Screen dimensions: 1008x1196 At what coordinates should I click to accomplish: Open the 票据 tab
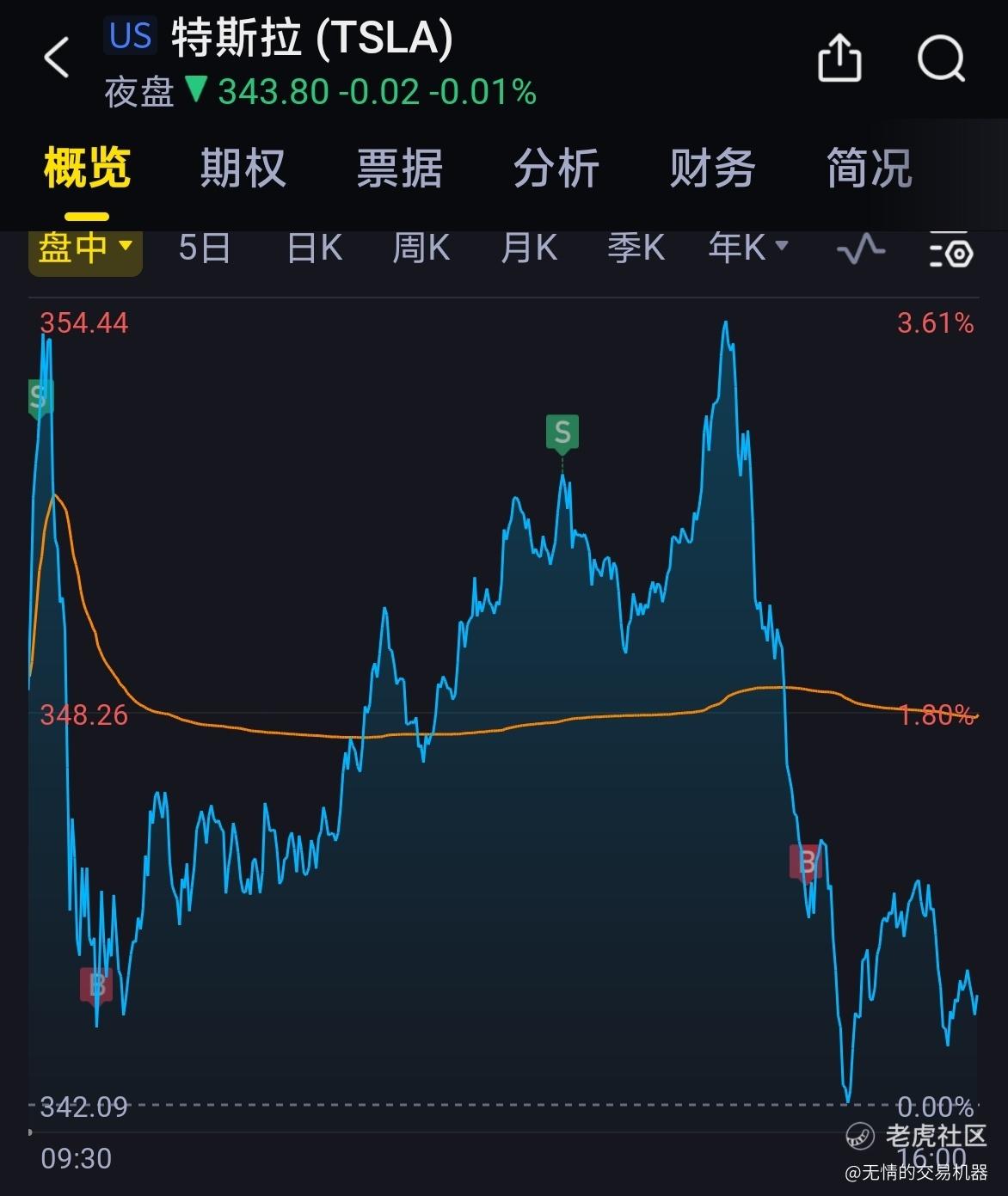(x=400, y=168)
